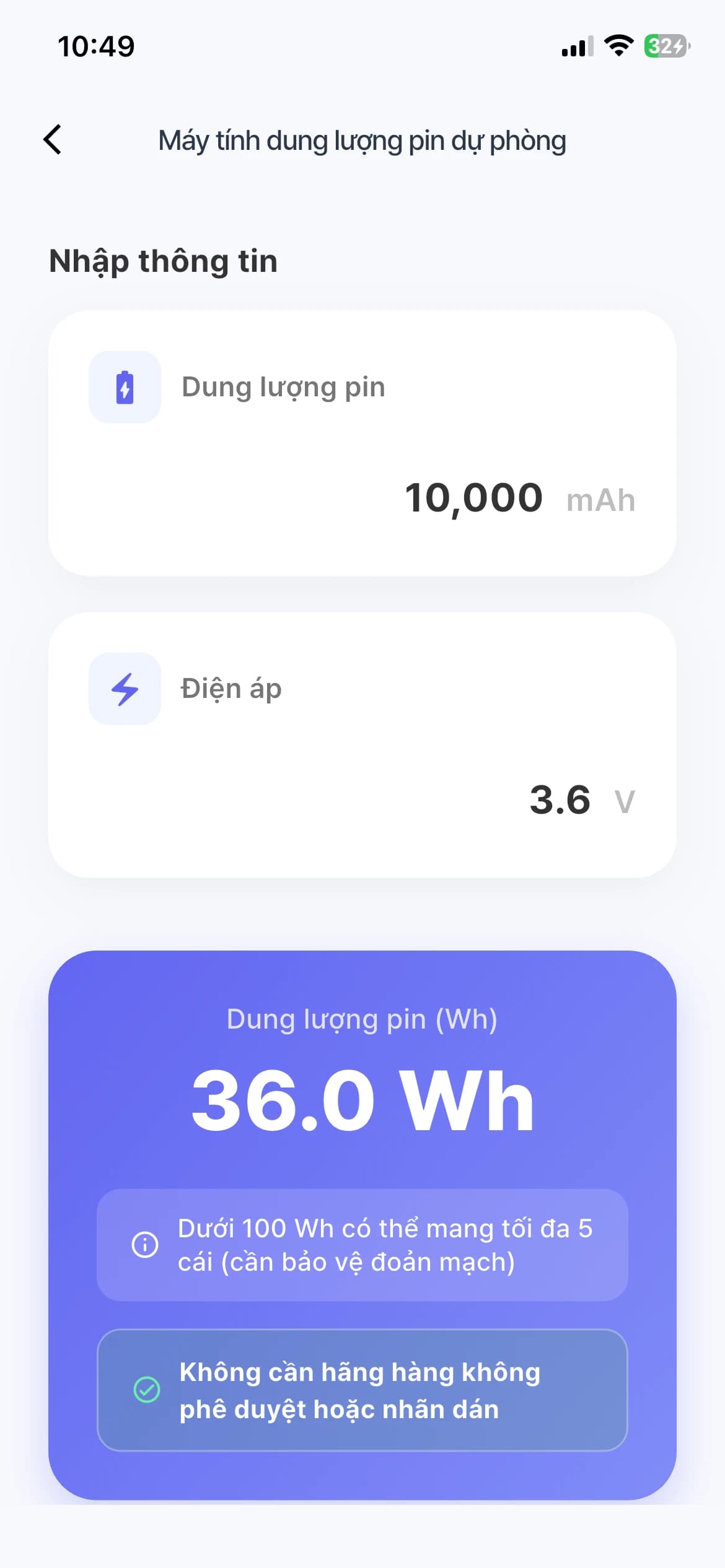This screenshot has width=725, height=1568.
Task: Tap the Dung lượng pin (Wh) label
Action: [x=361, y=1019]
